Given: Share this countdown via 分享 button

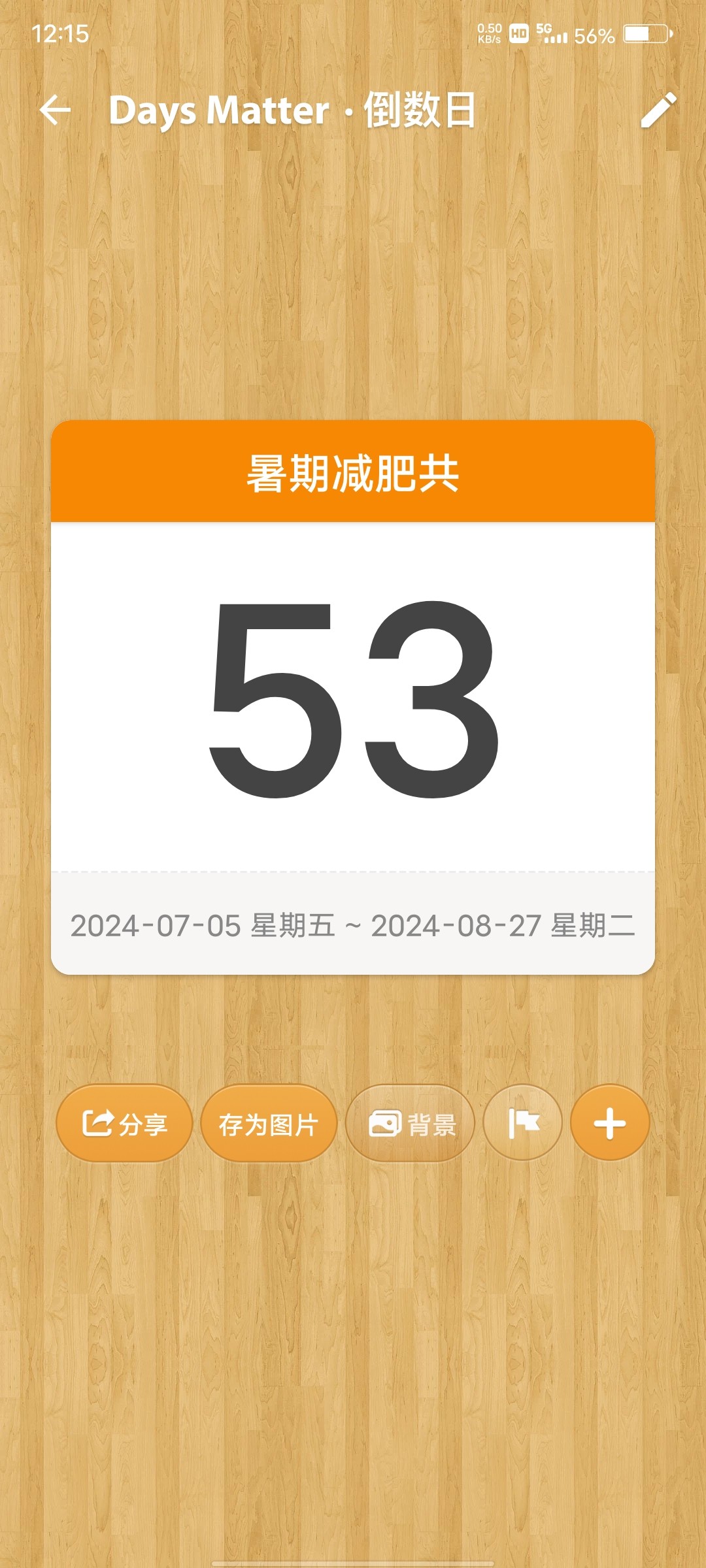Looking at the screenshot, I should coord(124,1124).
